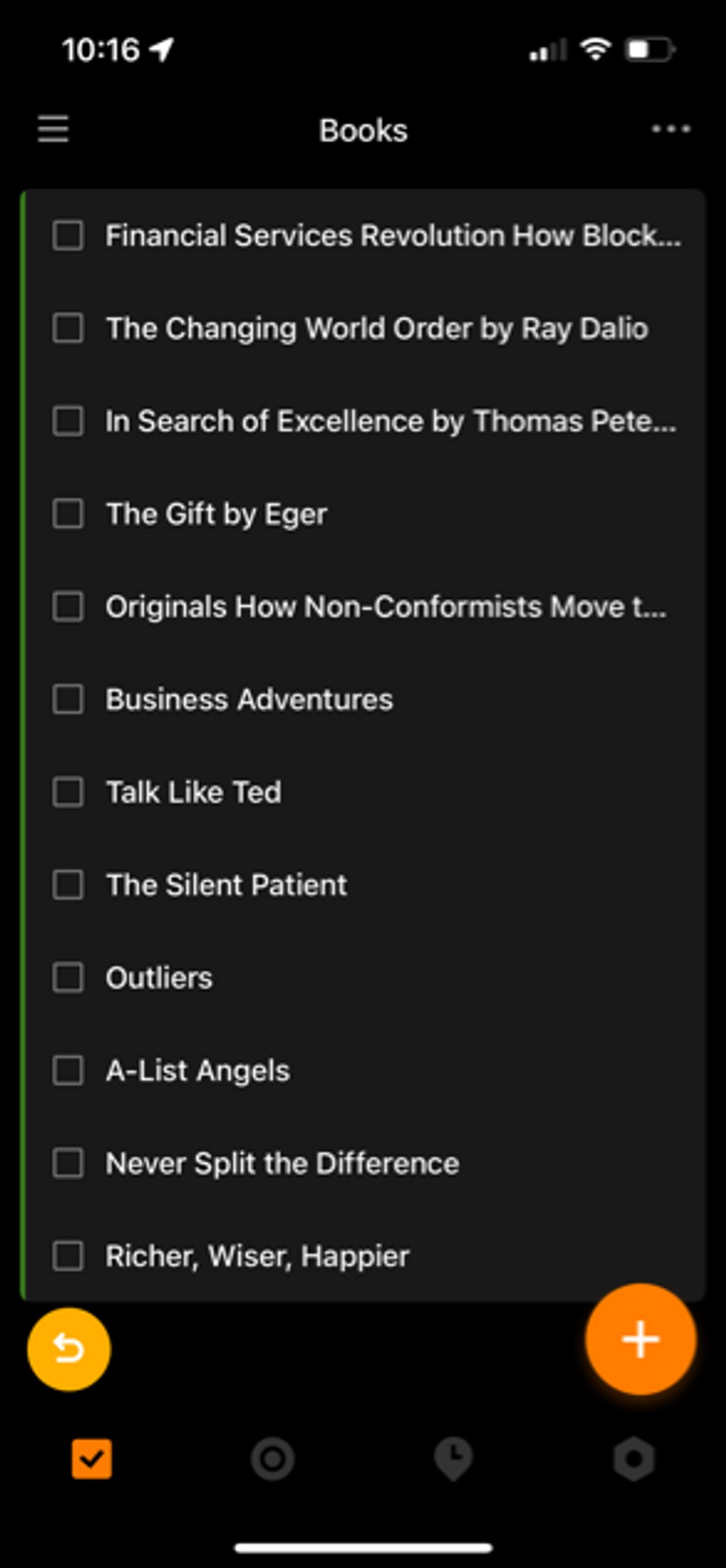Viewport: 726px width, 1568px height.
Task: Complete the Talk Like Ted task
Action: pyautogui.click(x=68, y=792)
